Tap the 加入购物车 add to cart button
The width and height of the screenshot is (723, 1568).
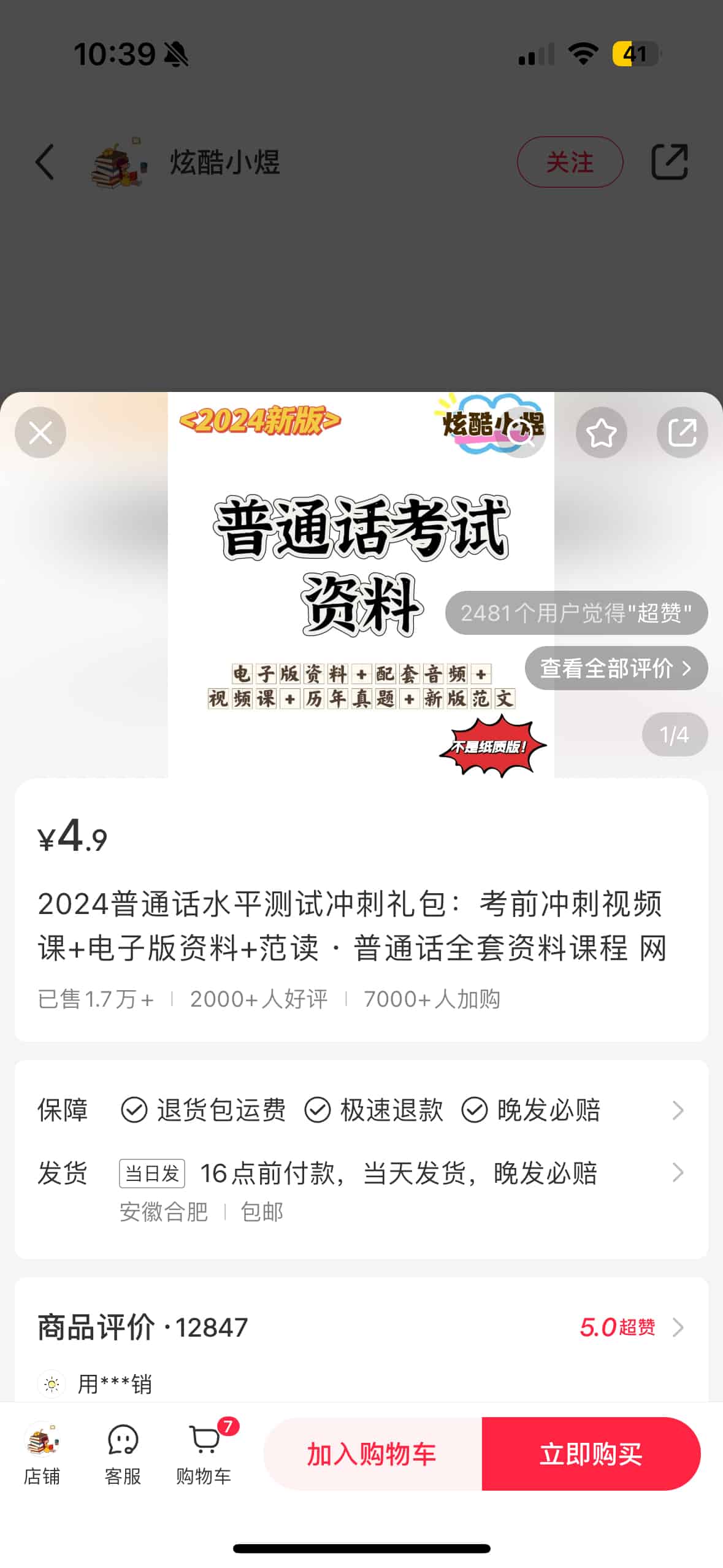pyautogui.click(x=372, y=1453)
